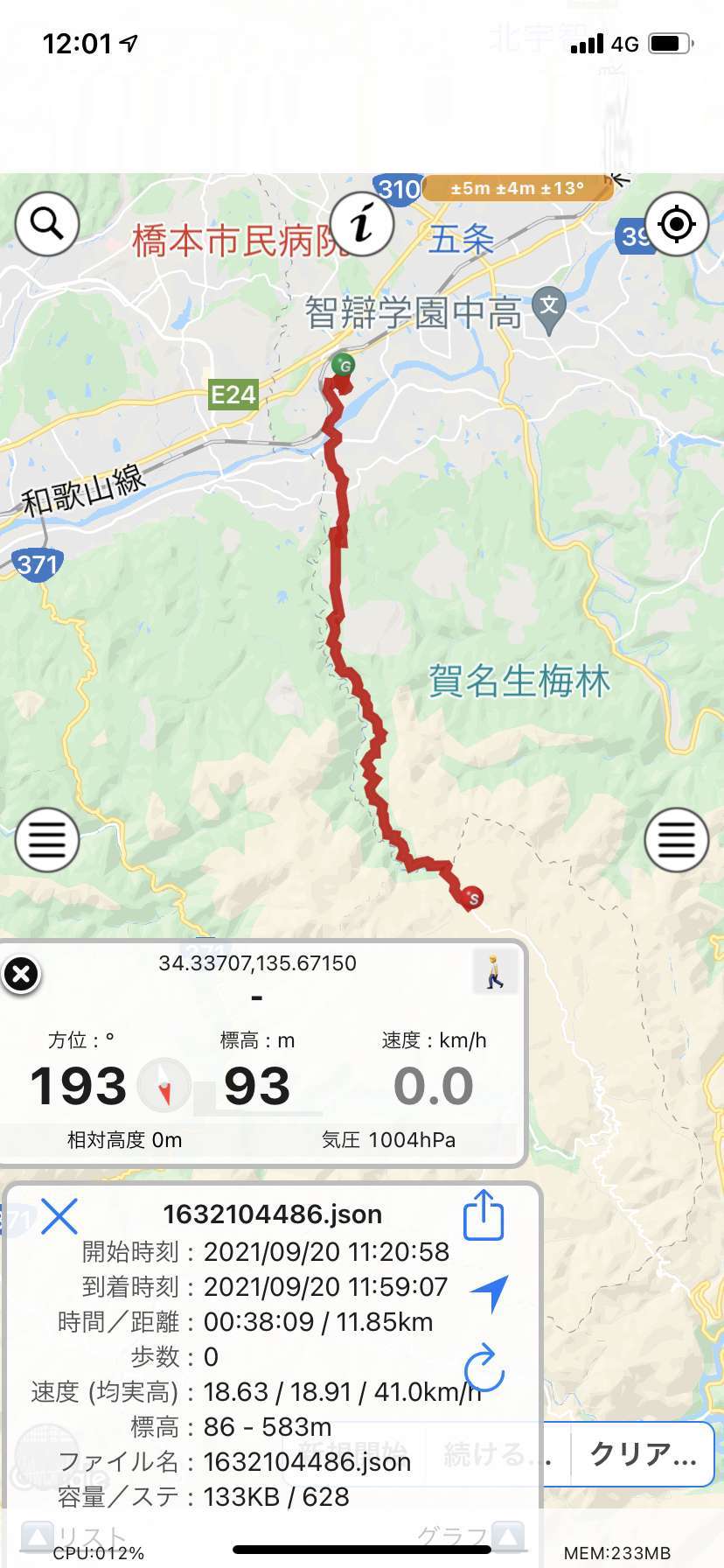
Task: Dismiss the heading and altitude panel
Action: click(22, 974)
